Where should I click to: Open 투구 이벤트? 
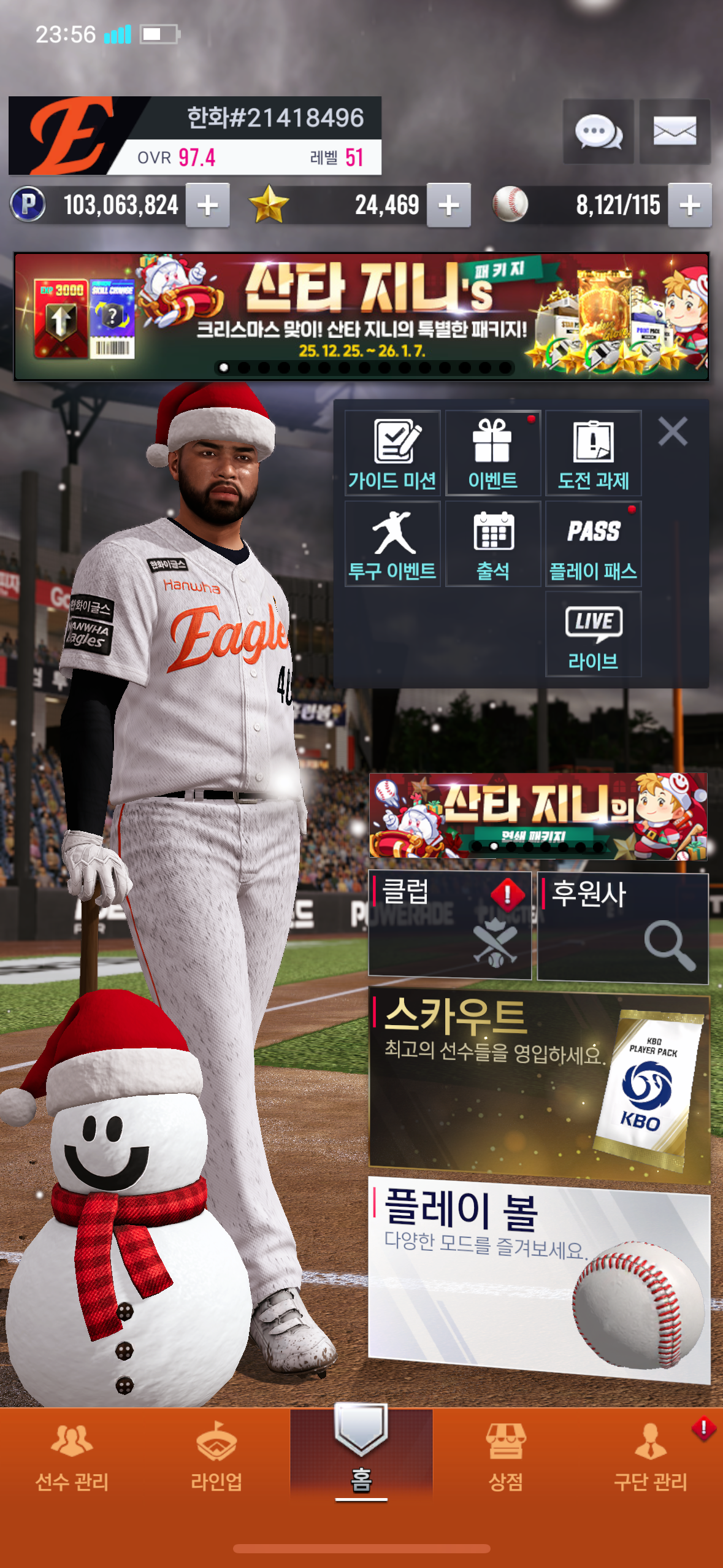click(x=392, y=544)
